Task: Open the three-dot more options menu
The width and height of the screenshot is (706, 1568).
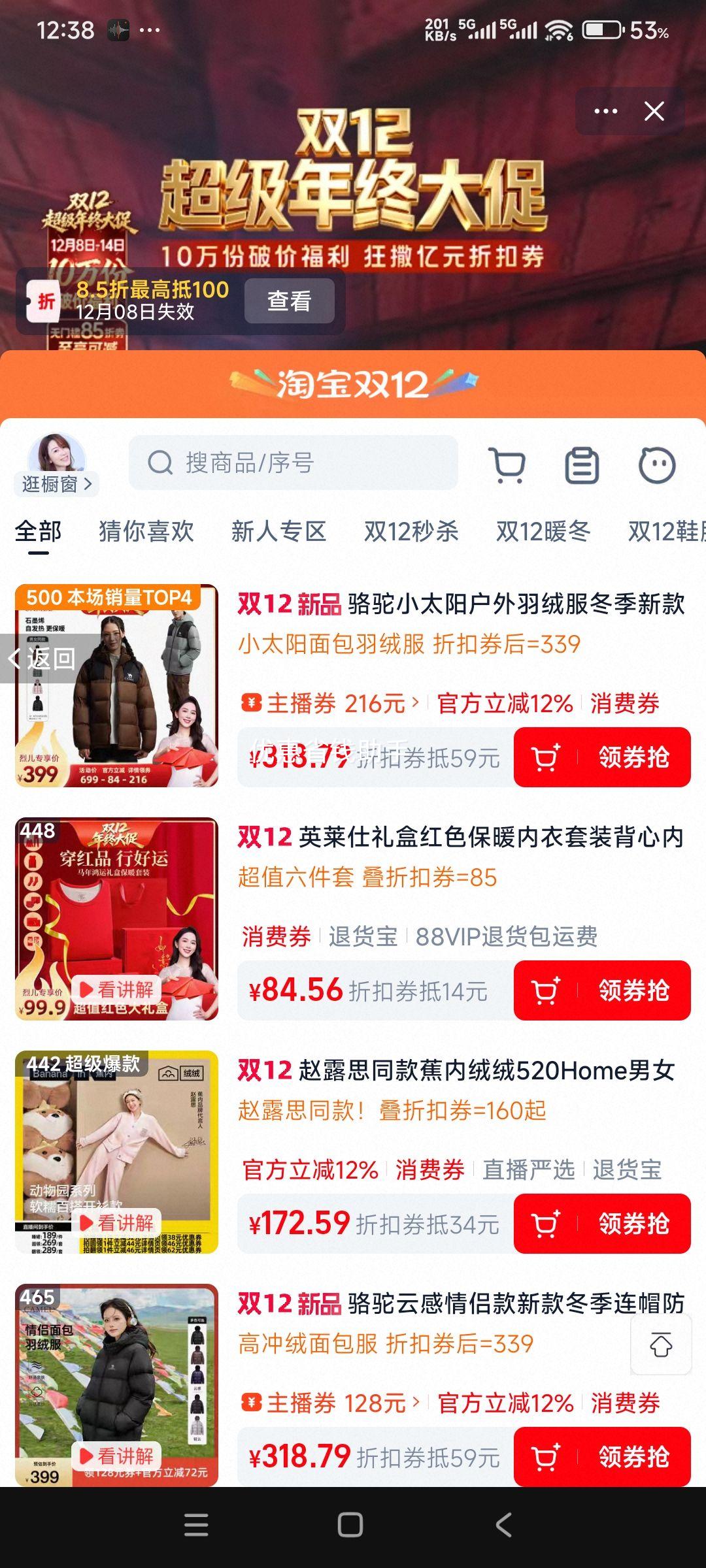Action: [606, 111]
